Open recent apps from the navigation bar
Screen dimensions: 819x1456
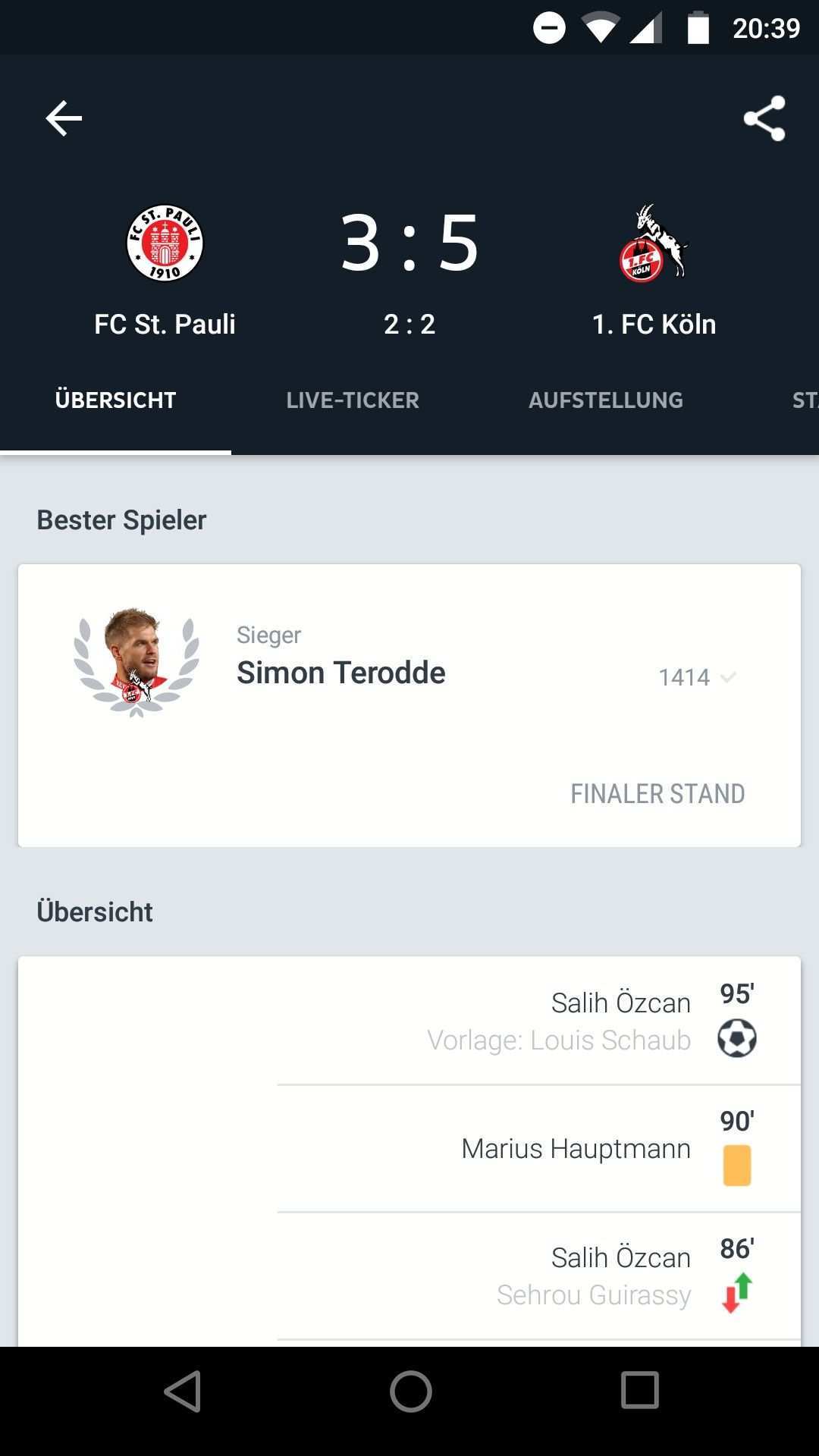[639, 1392]
